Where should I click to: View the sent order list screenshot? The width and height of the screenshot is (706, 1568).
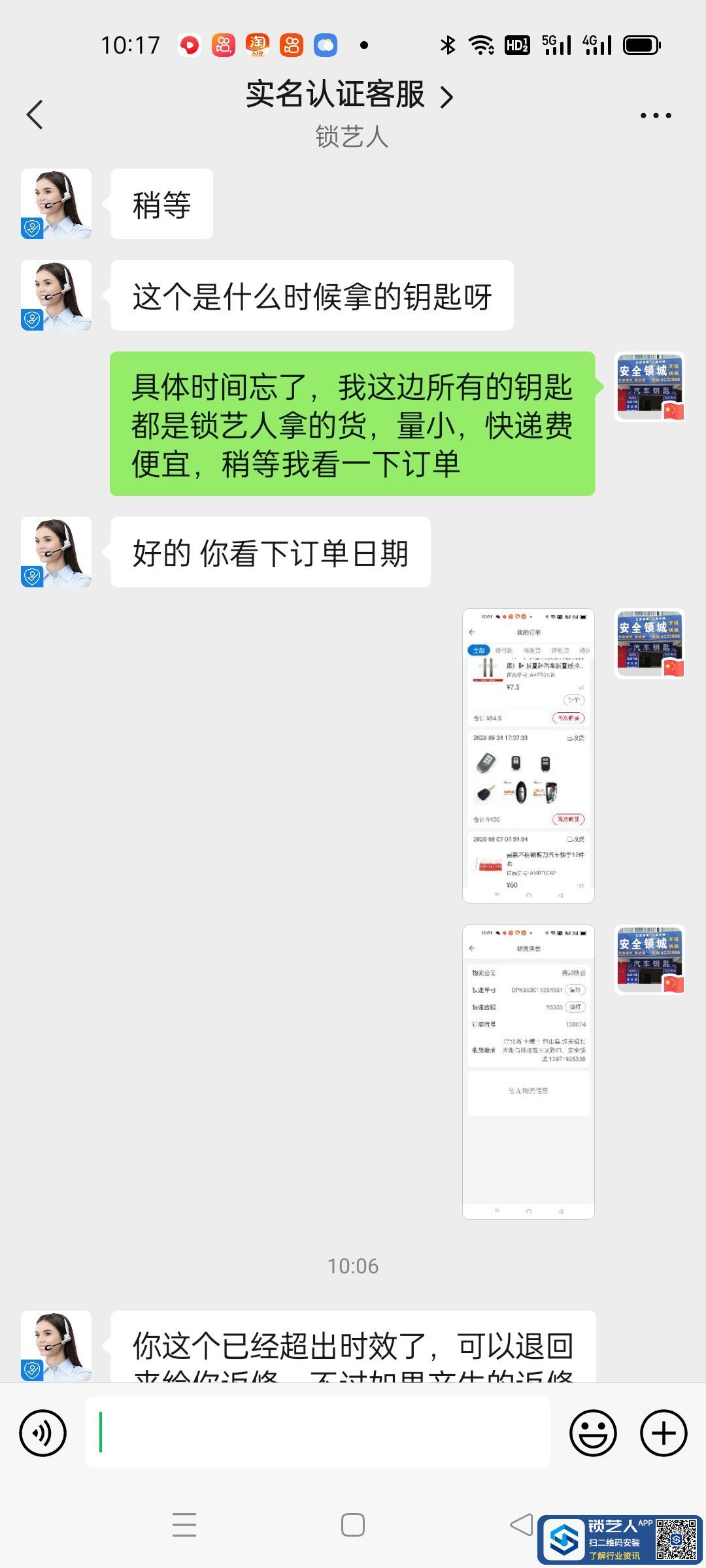coord(528,756)
